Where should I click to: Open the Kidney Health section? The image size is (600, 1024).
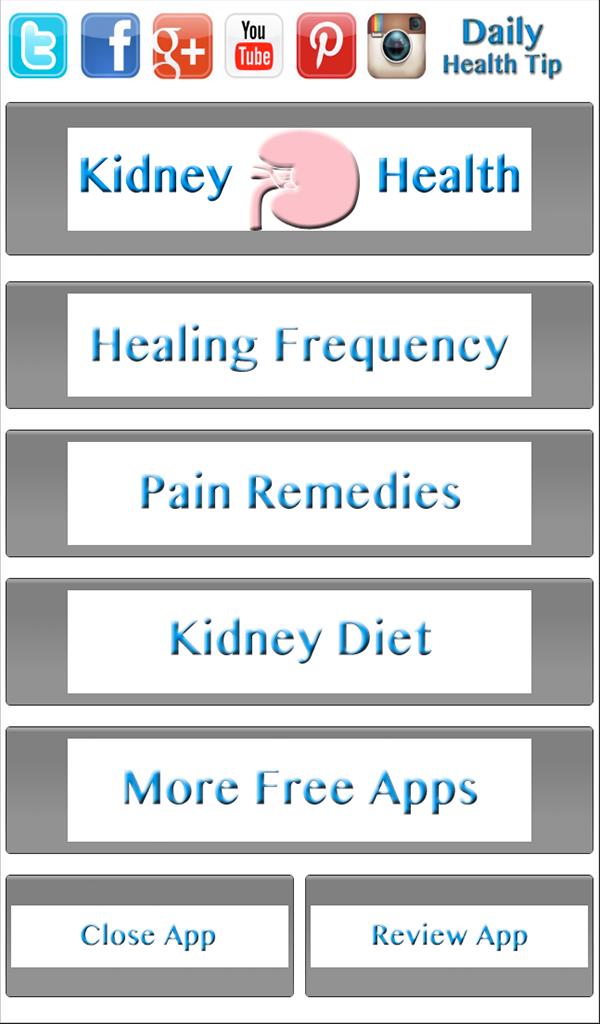299,179
